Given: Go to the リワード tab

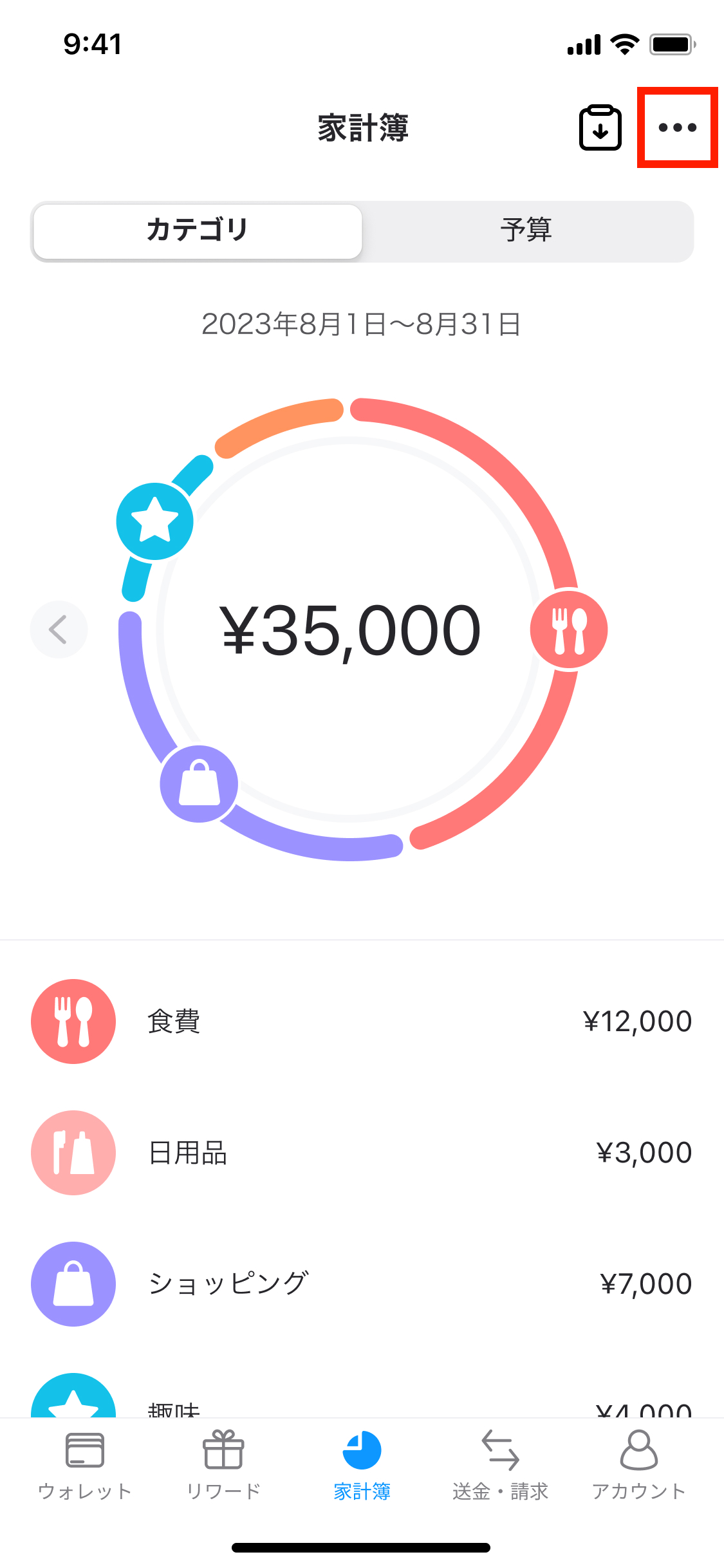Looking at the screenshot, I should click(x=223, y=1462).
